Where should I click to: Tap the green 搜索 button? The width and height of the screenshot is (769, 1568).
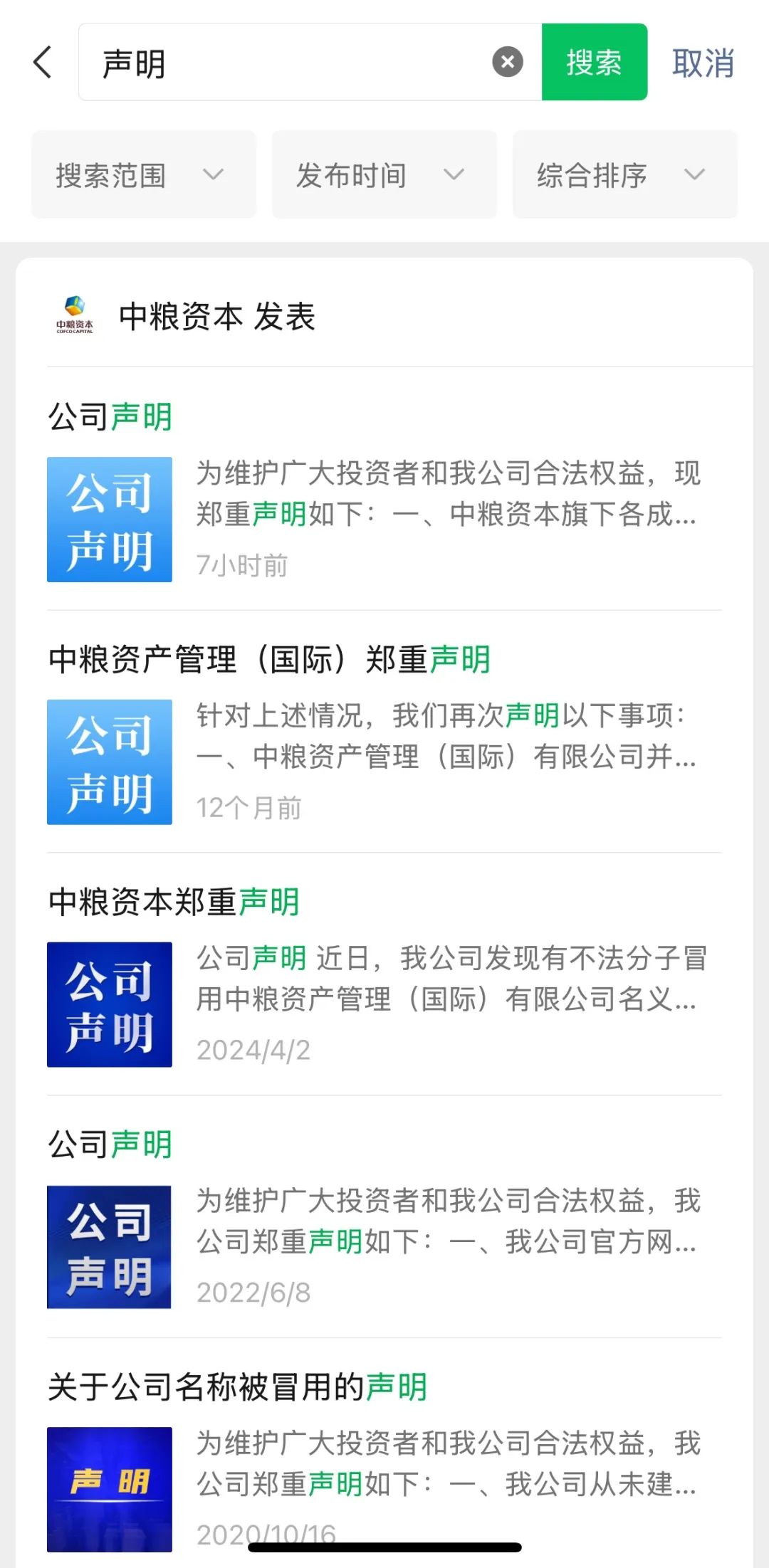point(594,63)
